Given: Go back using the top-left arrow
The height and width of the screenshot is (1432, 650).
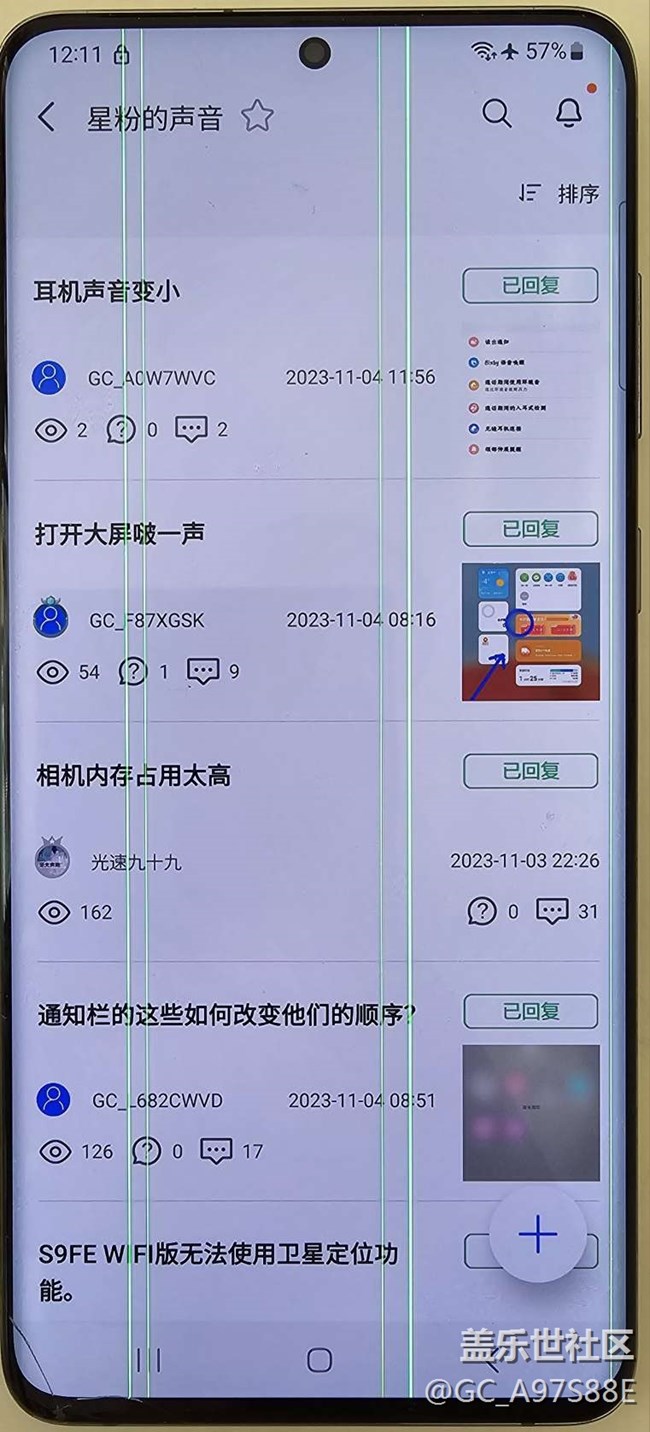Looking at the screenshot, I should [46, 117].
